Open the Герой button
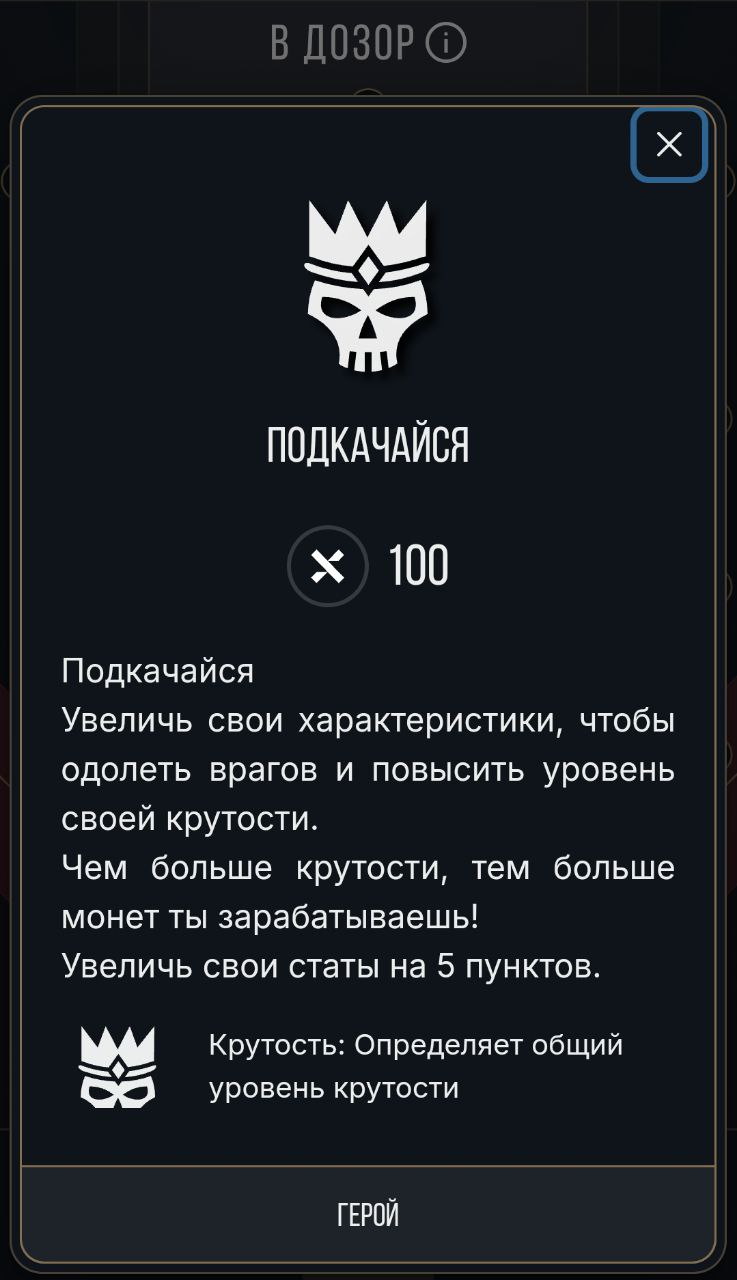The width and height of the screenshot is (737, 1280). tap(368, 1214)
